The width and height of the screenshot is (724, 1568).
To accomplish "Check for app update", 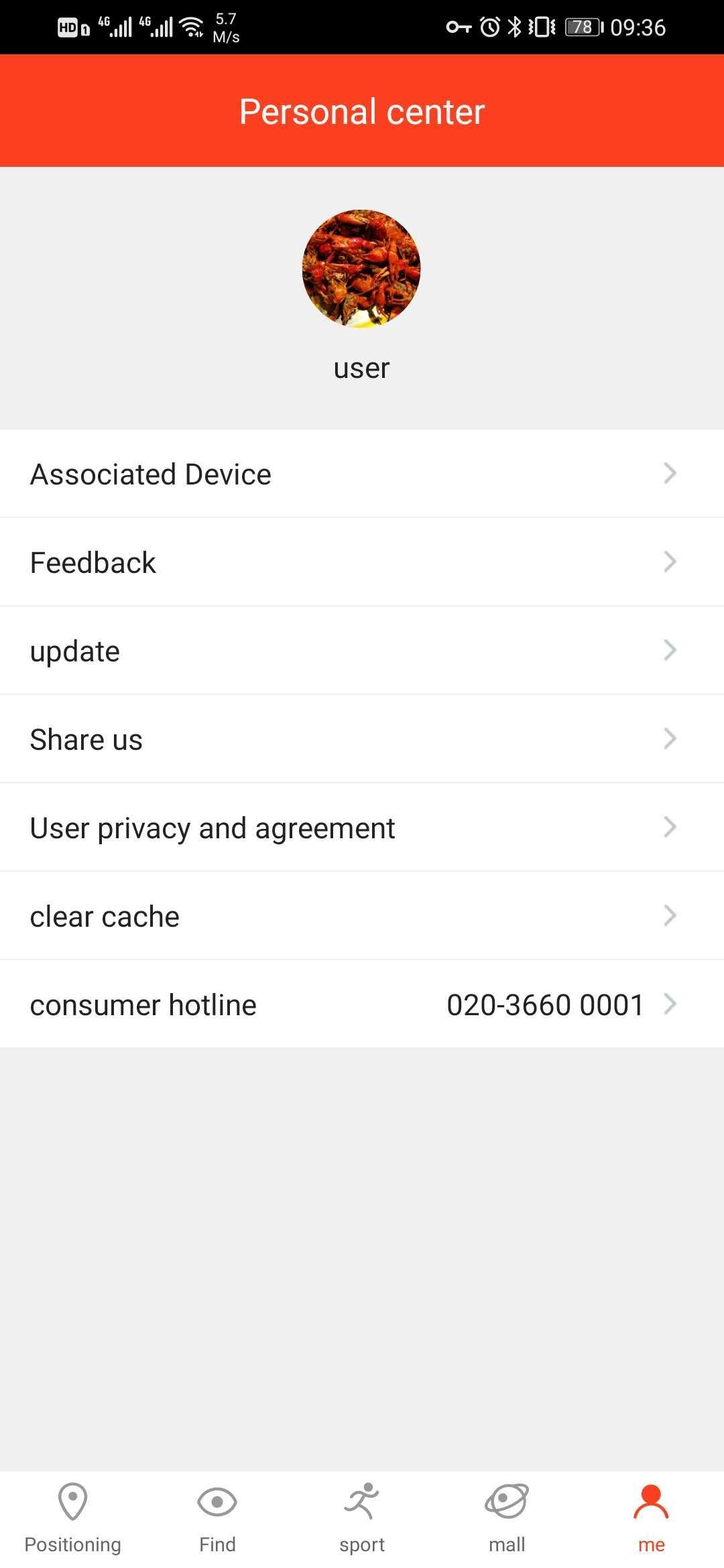I will 362,651.
